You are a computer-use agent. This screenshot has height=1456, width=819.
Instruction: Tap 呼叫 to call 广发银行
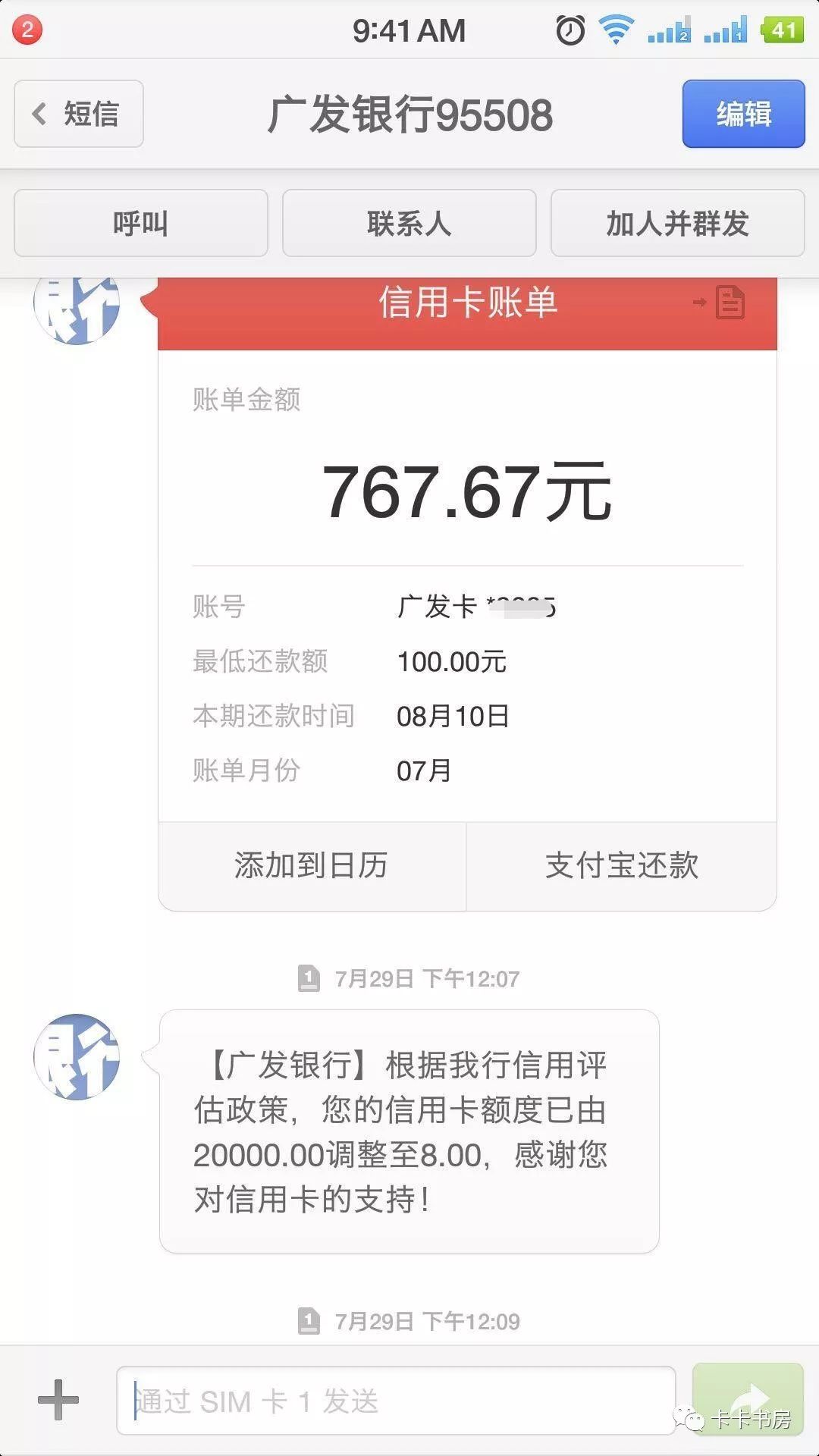pos(141,224)
